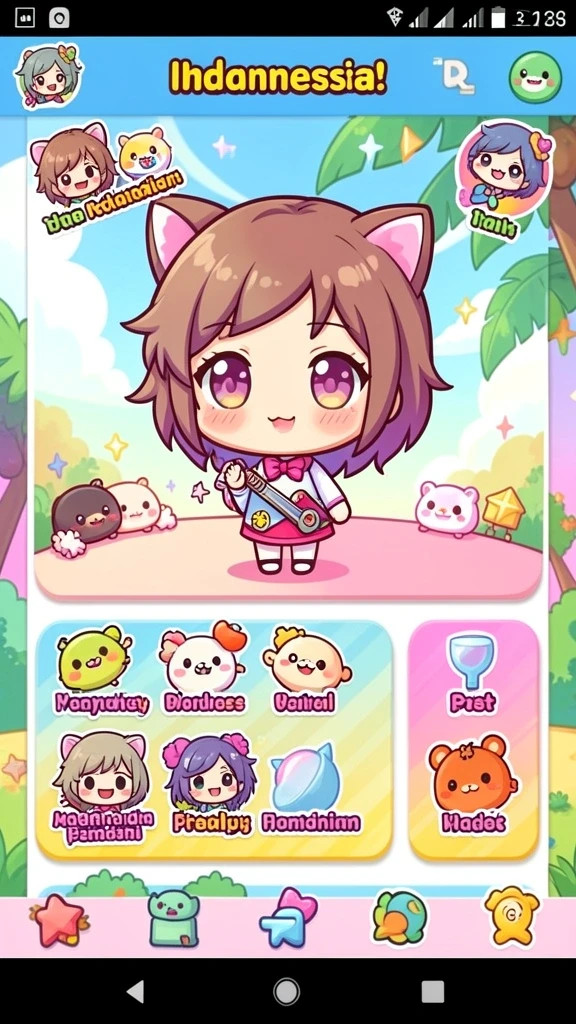Tap the system back button
Image resolution: width=576 pixels, height=1024 pixels.
(135, 991)
